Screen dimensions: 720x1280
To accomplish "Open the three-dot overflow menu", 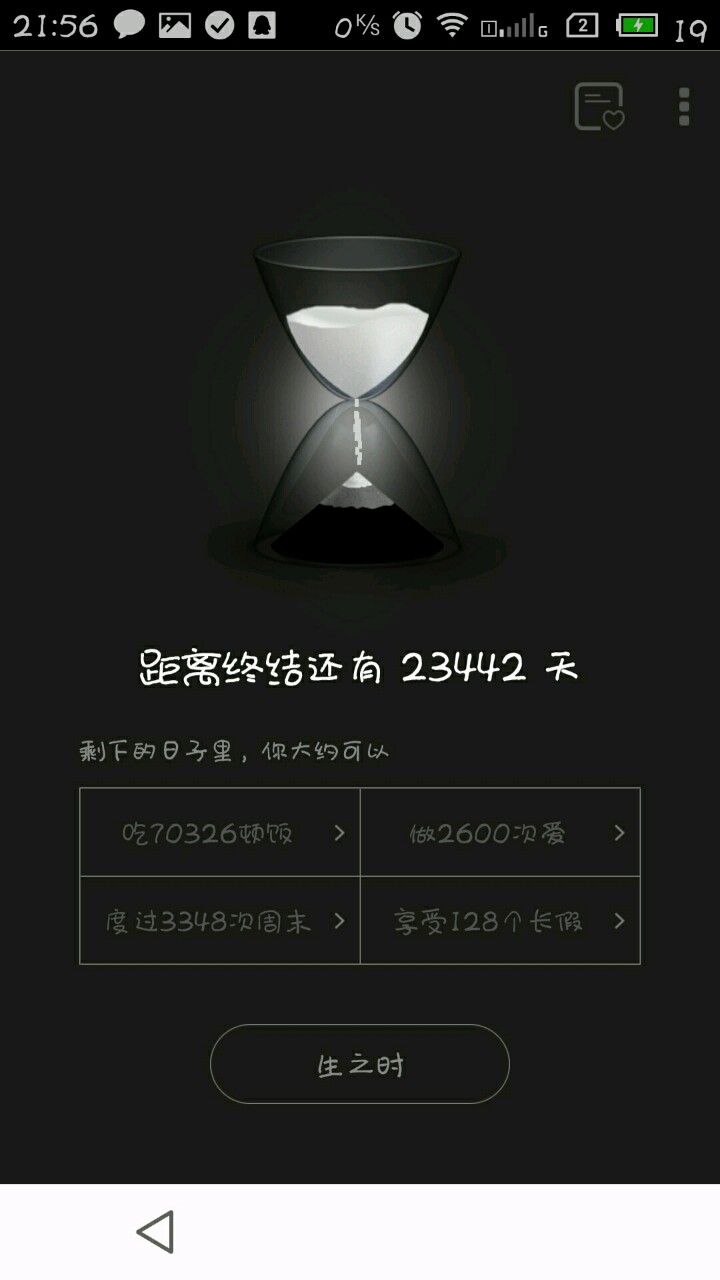I will (684, 106).
